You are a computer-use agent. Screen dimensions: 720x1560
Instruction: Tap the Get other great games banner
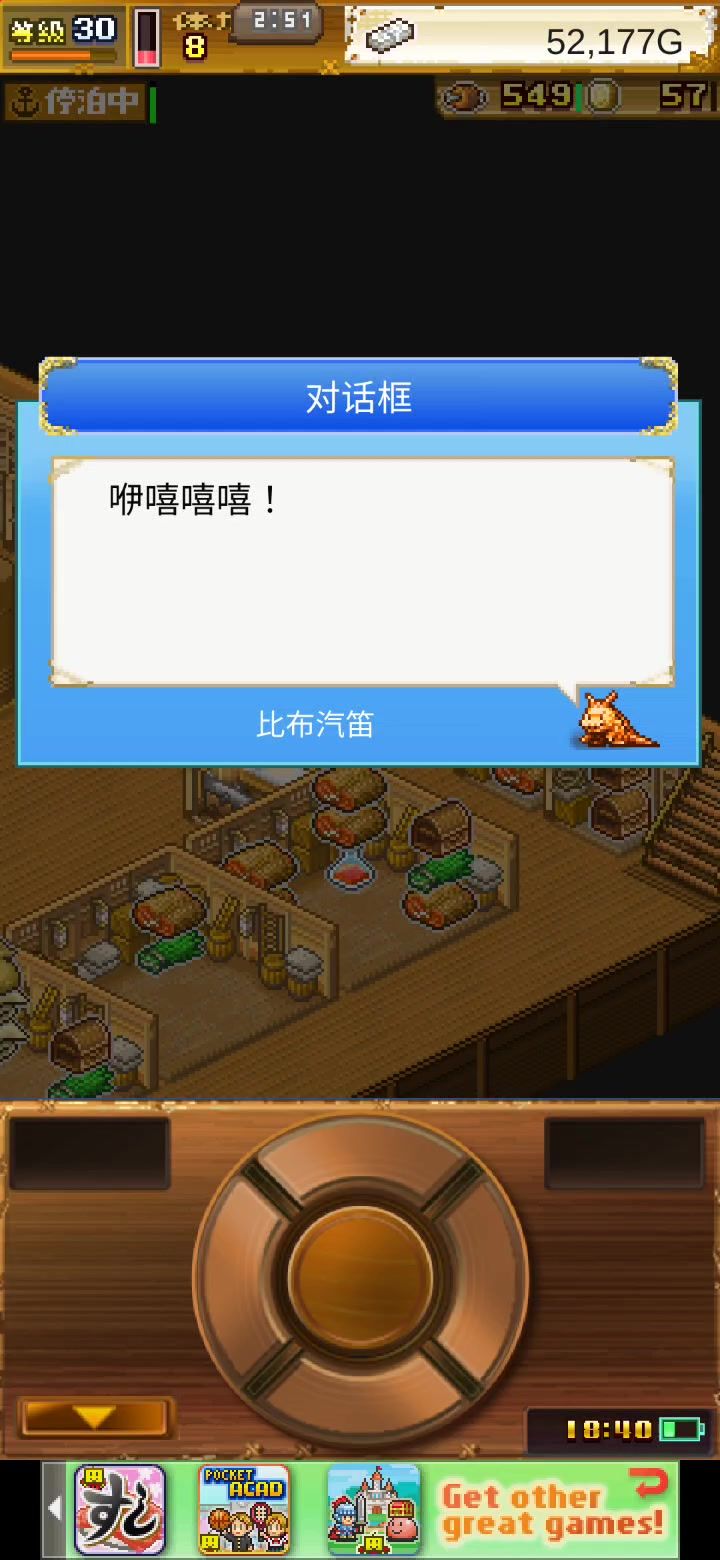pos(553,1509)
